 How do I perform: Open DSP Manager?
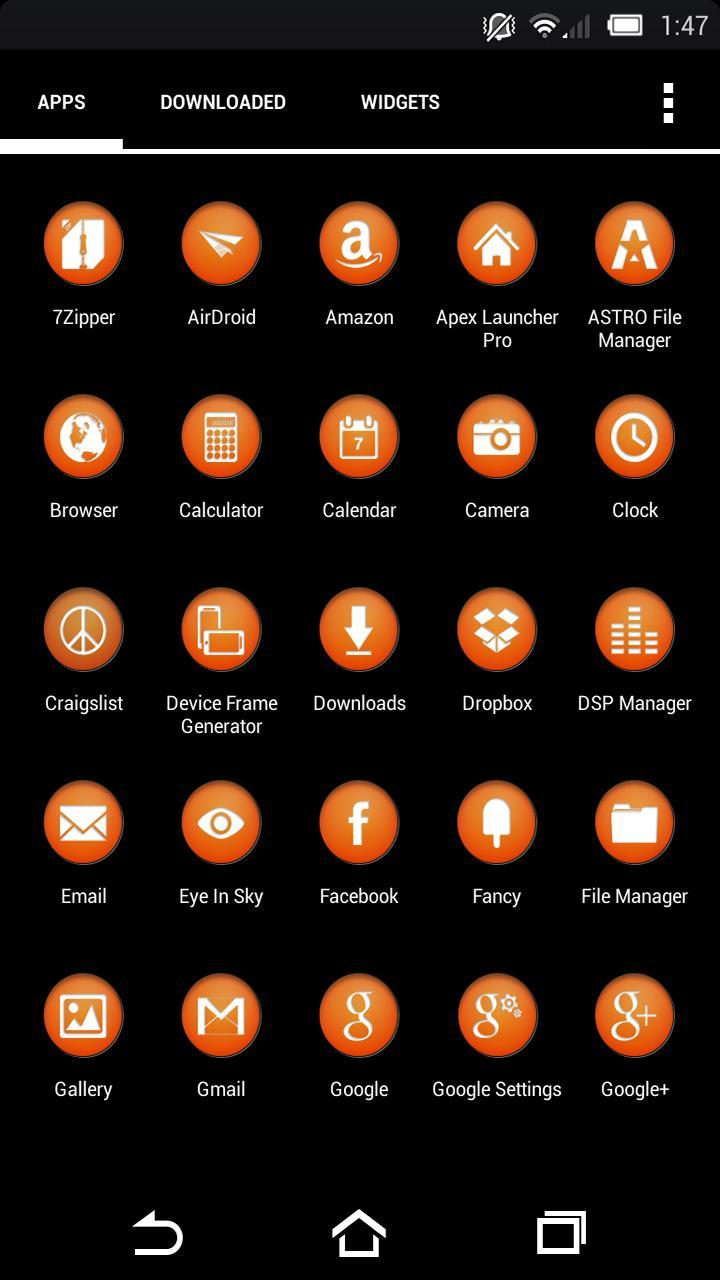[x=634, y=629]
